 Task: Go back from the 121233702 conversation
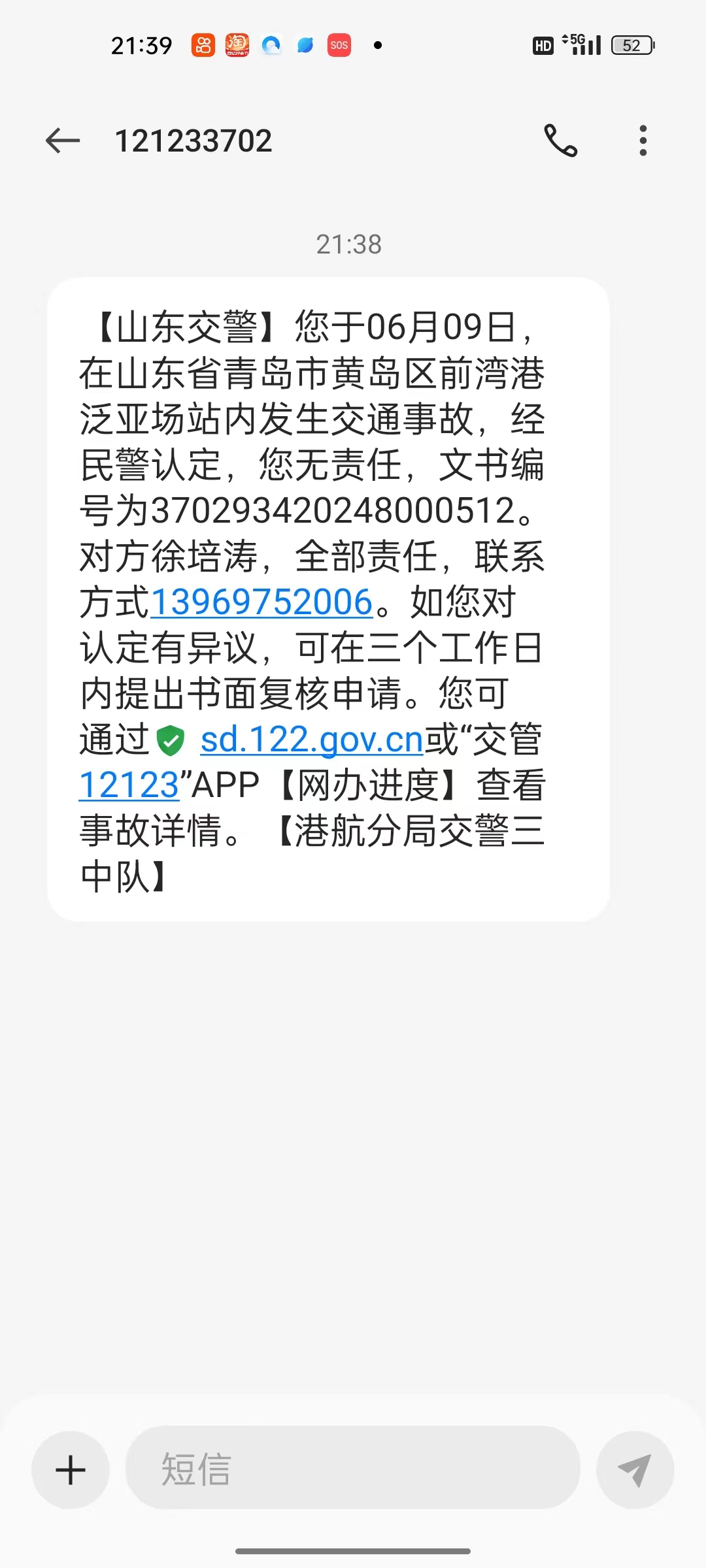(x=63, y=140)
